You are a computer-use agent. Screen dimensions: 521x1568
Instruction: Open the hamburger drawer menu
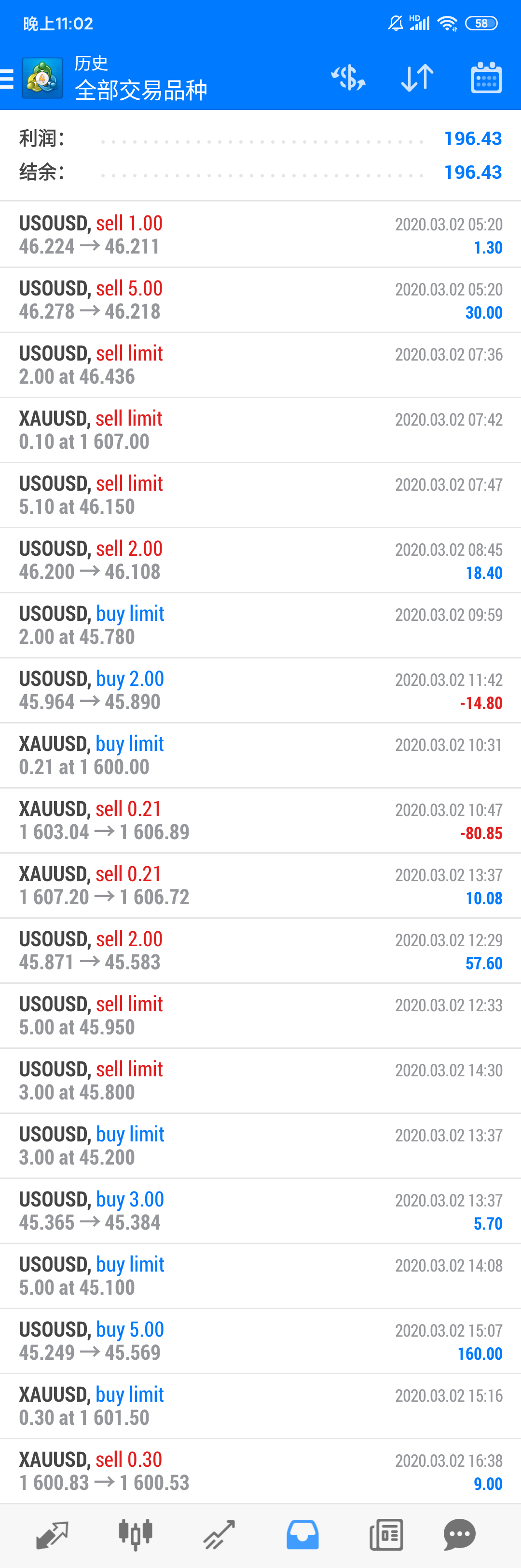(x=7, y=79)
